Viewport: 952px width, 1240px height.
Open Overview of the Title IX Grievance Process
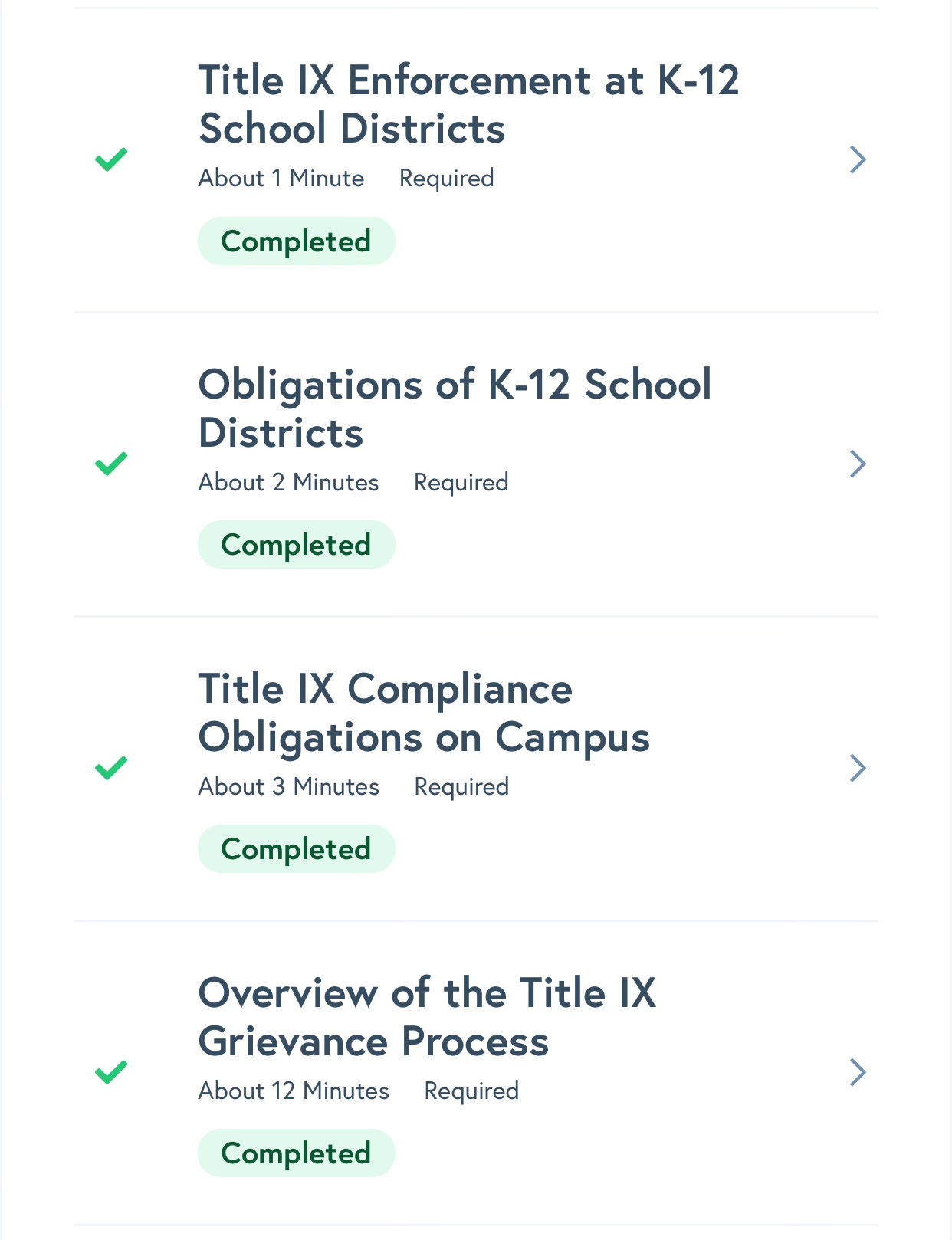click(x=475, y=1073)
